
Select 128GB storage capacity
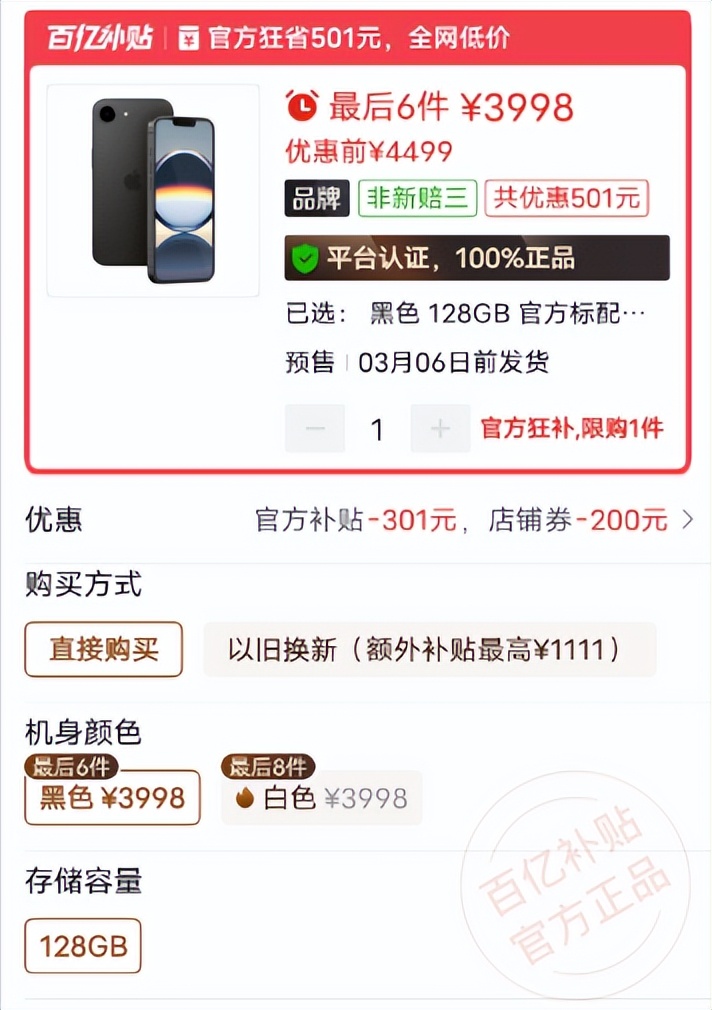[x=83, y=945]
